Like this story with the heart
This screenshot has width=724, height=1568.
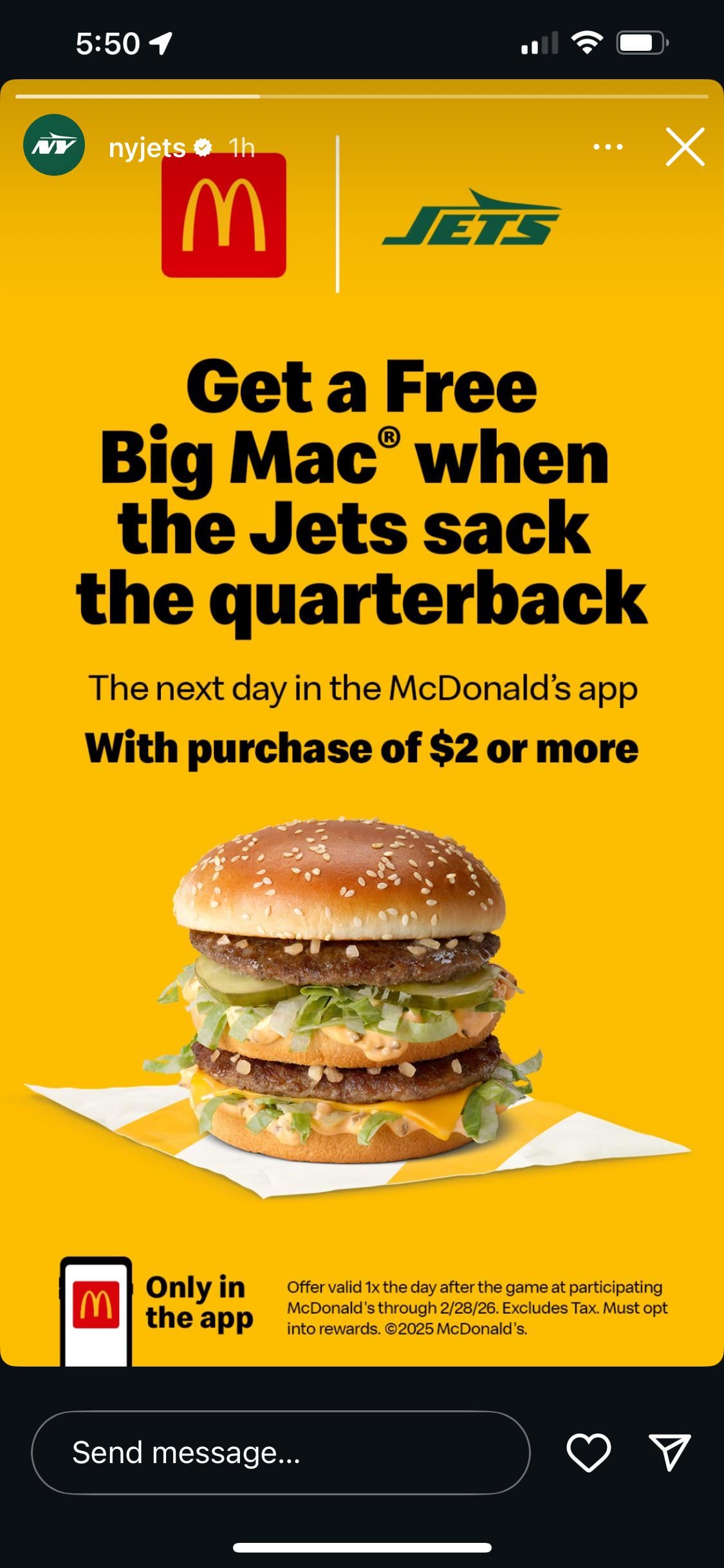(x=588, y=1453)
